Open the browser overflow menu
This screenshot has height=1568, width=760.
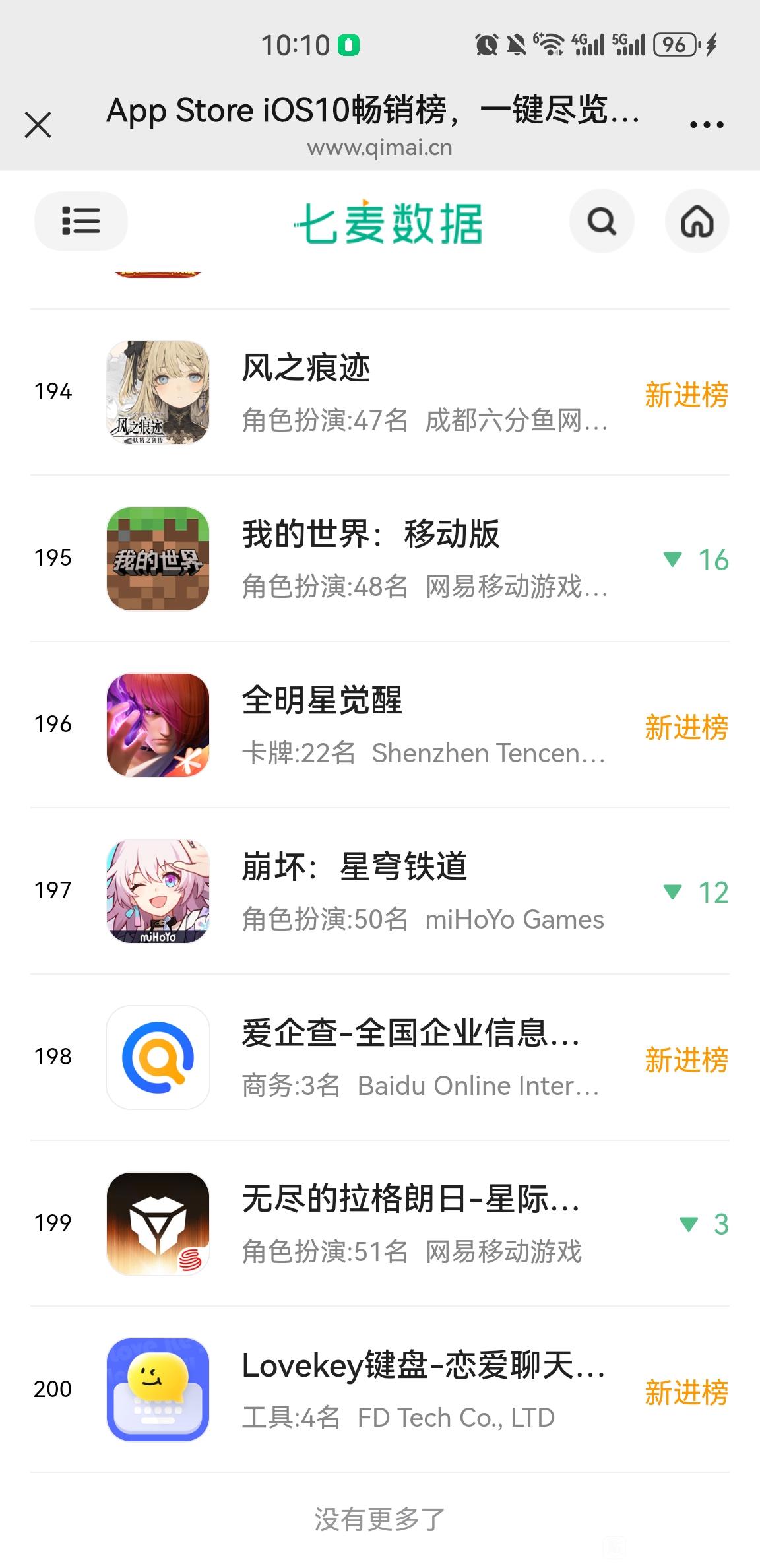click(706, 124)
